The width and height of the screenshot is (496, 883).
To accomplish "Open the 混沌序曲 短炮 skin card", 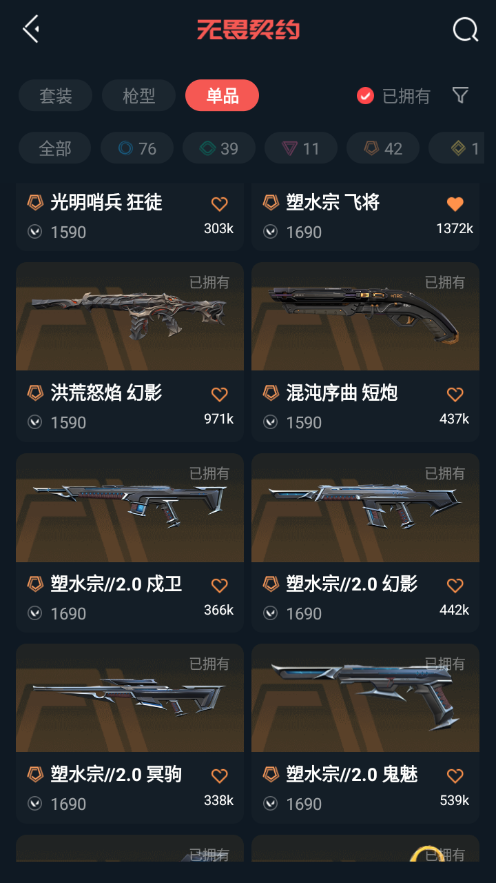I will point(365,352).
